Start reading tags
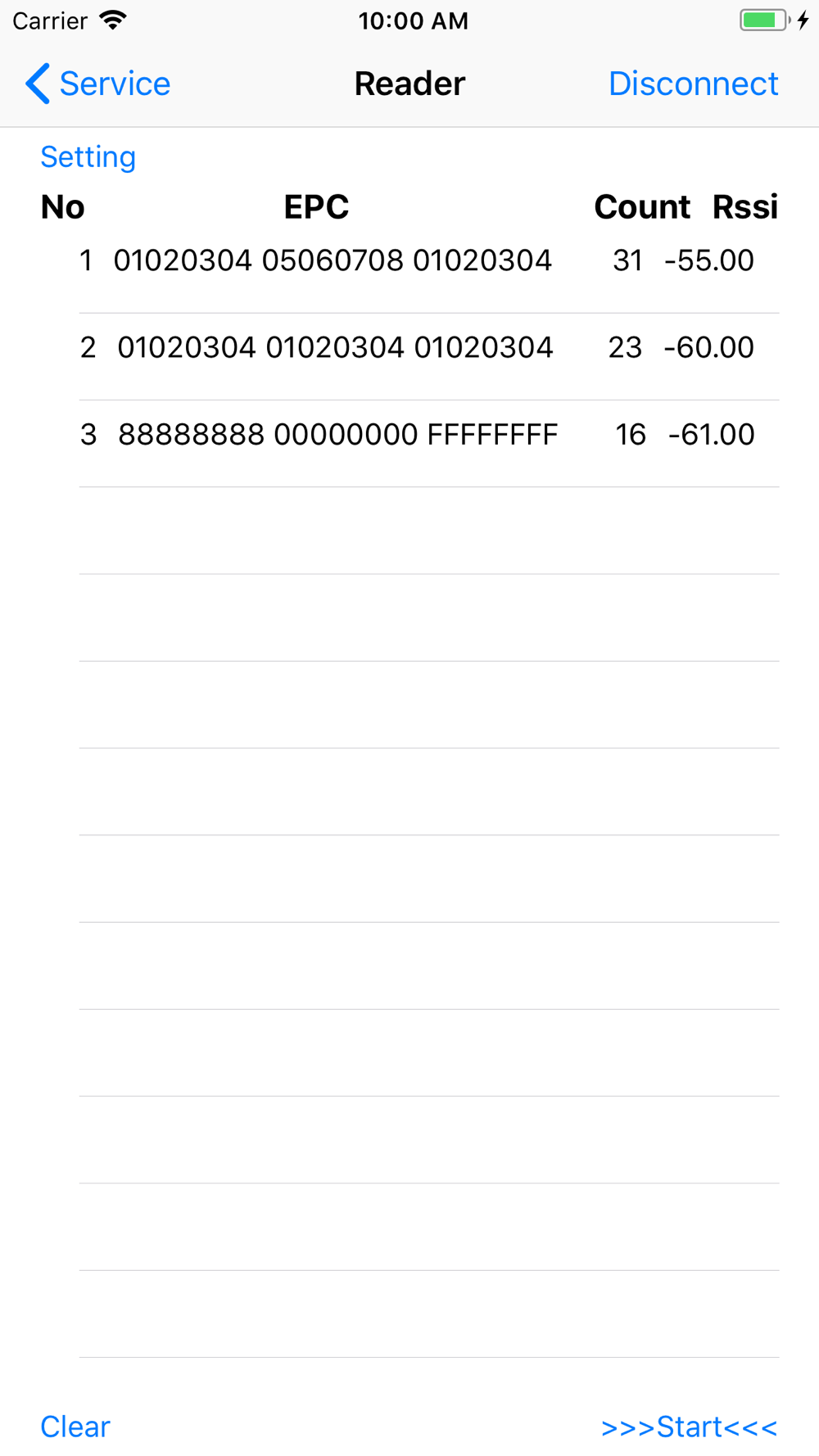 pyautogui.click(x=689, y=1427)
